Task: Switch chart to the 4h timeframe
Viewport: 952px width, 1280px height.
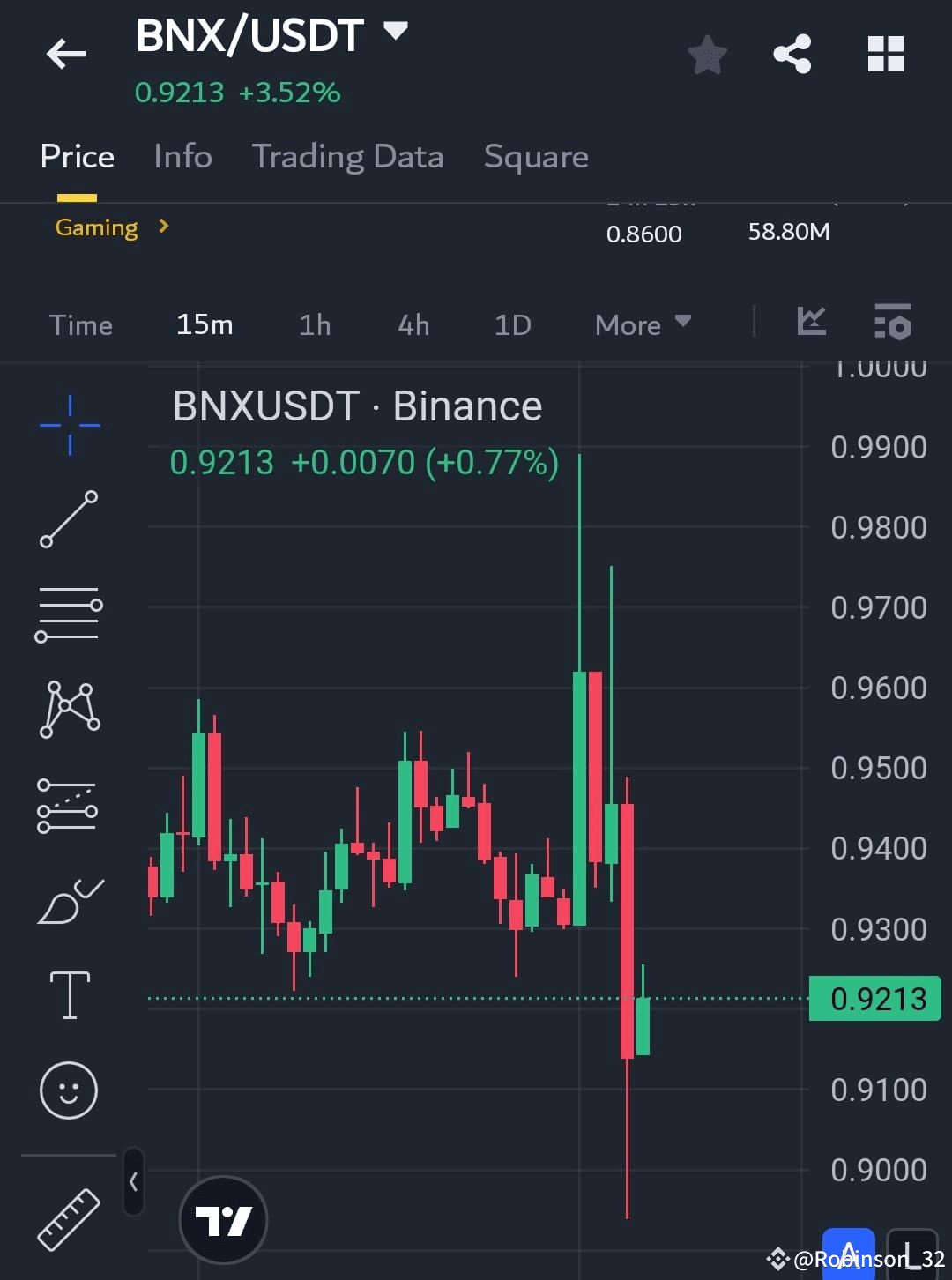Action: (x=413, y=324)
